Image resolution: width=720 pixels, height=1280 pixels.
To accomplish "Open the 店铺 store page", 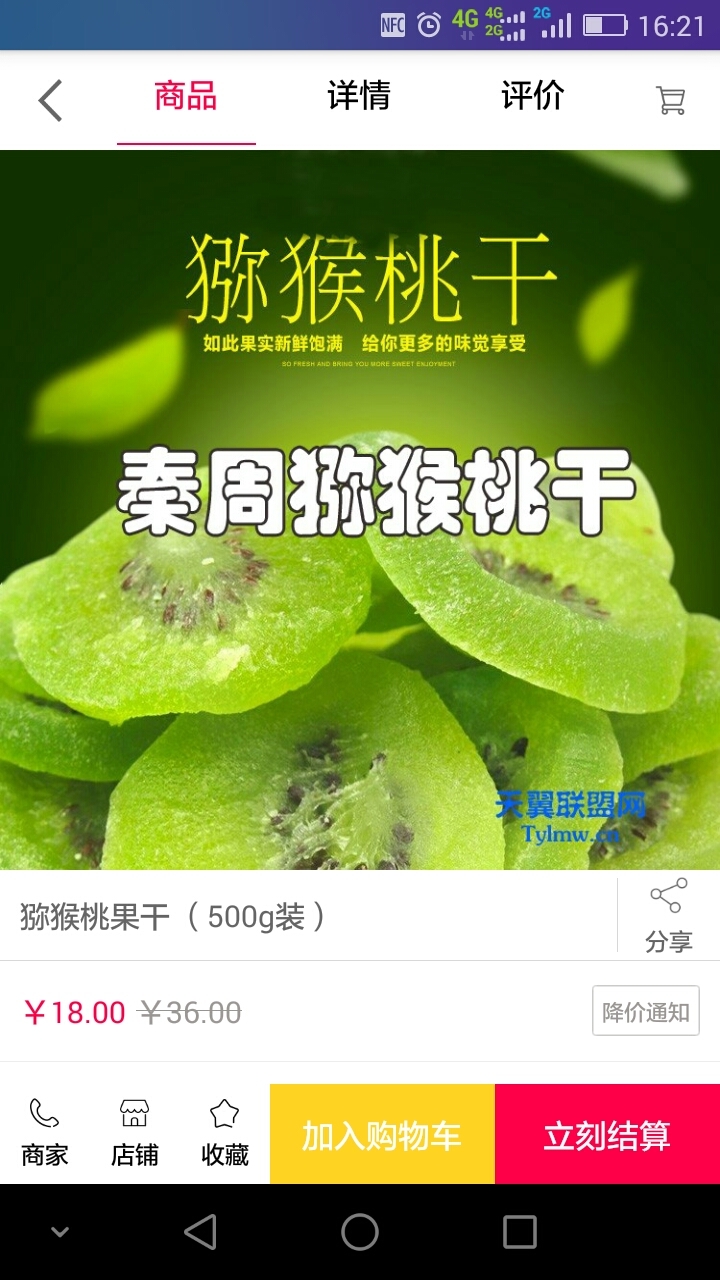I will coord(134,1134).
